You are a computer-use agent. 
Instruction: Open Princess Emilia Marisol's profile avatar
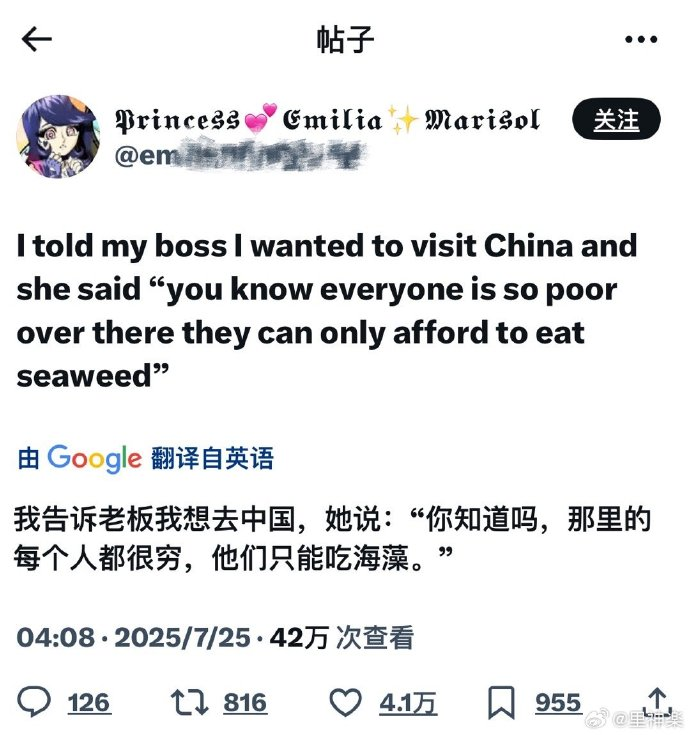[58, 135]
